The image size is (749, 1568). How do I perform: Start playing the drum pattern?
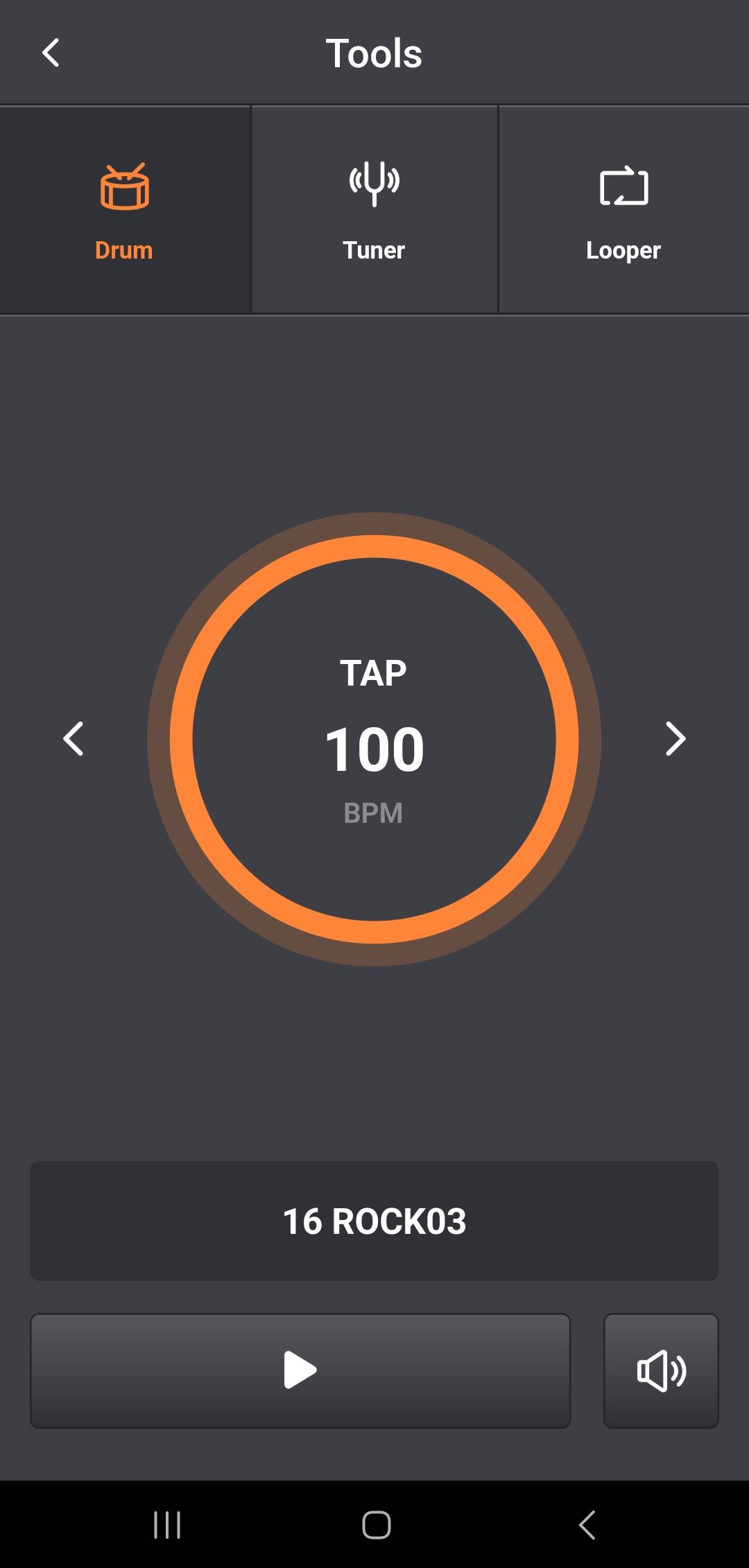coord(300,1370)
